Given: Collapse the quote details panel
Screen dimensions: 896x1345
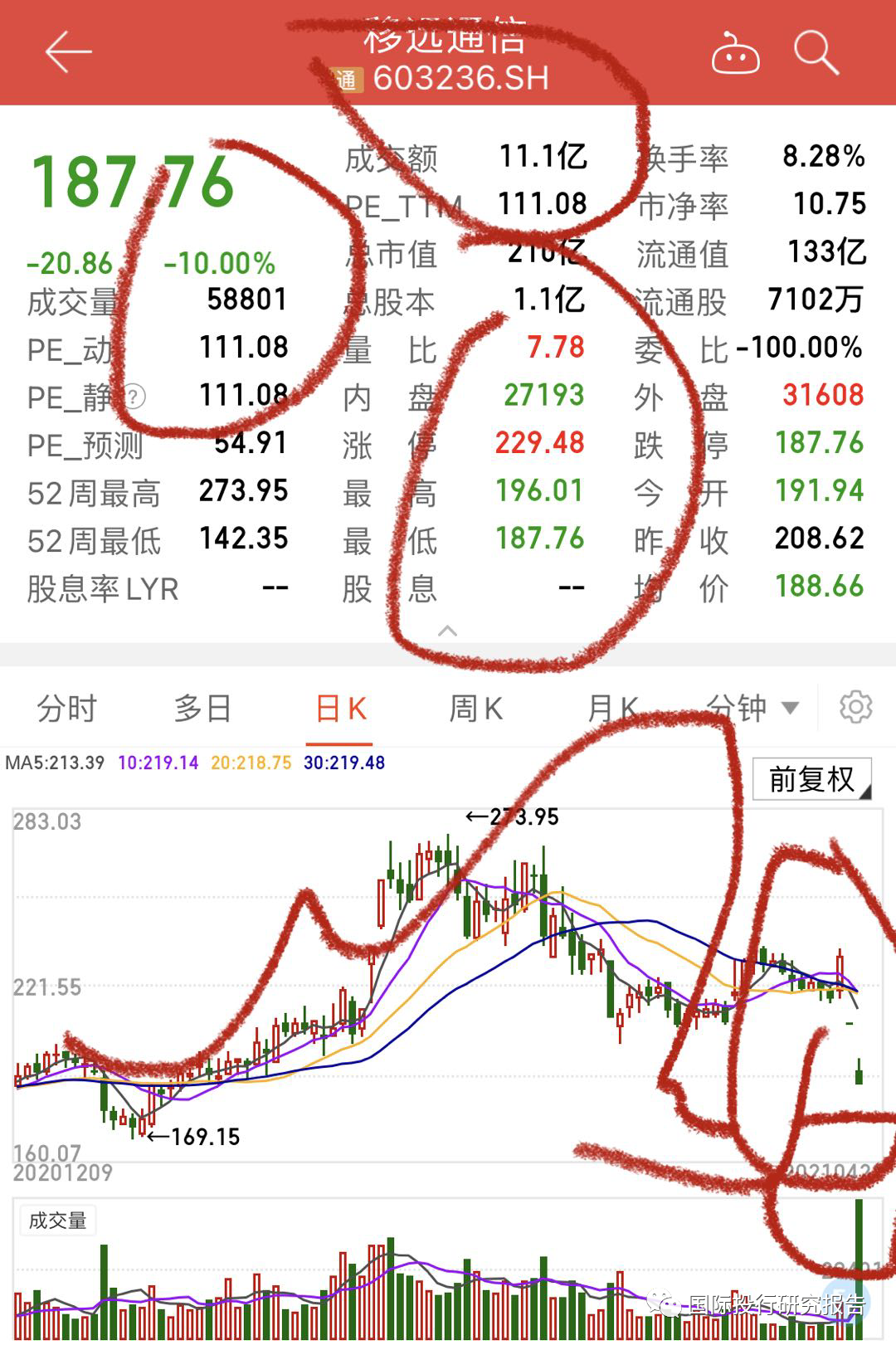Looking at the screenshot, I should pyautogui.click(x=447, y=631).
